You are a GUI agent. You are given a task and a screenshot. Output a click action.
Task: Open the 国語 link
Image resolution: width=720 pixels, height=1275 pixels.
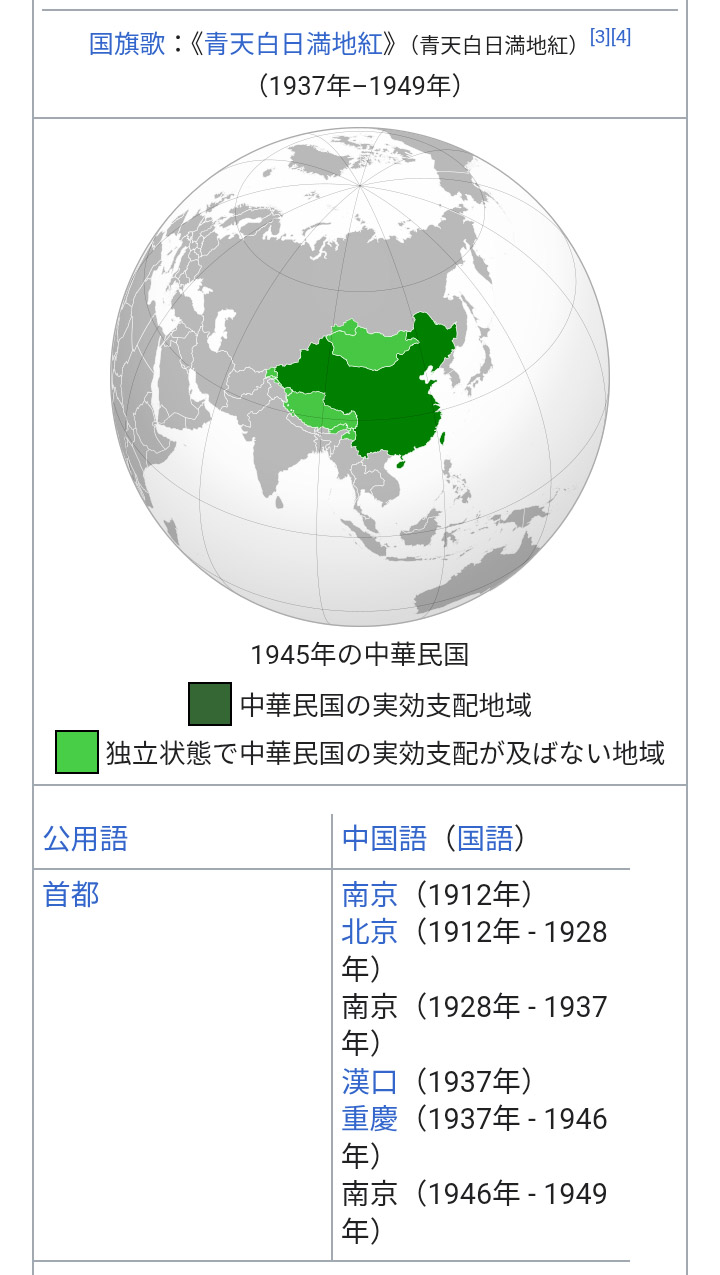(485, 838)
